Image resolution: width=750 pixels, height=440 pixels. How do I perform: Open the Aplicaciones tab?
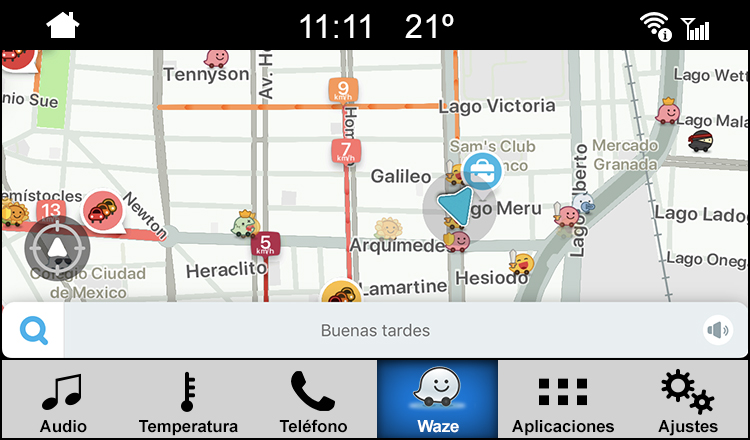pos(562,400)
